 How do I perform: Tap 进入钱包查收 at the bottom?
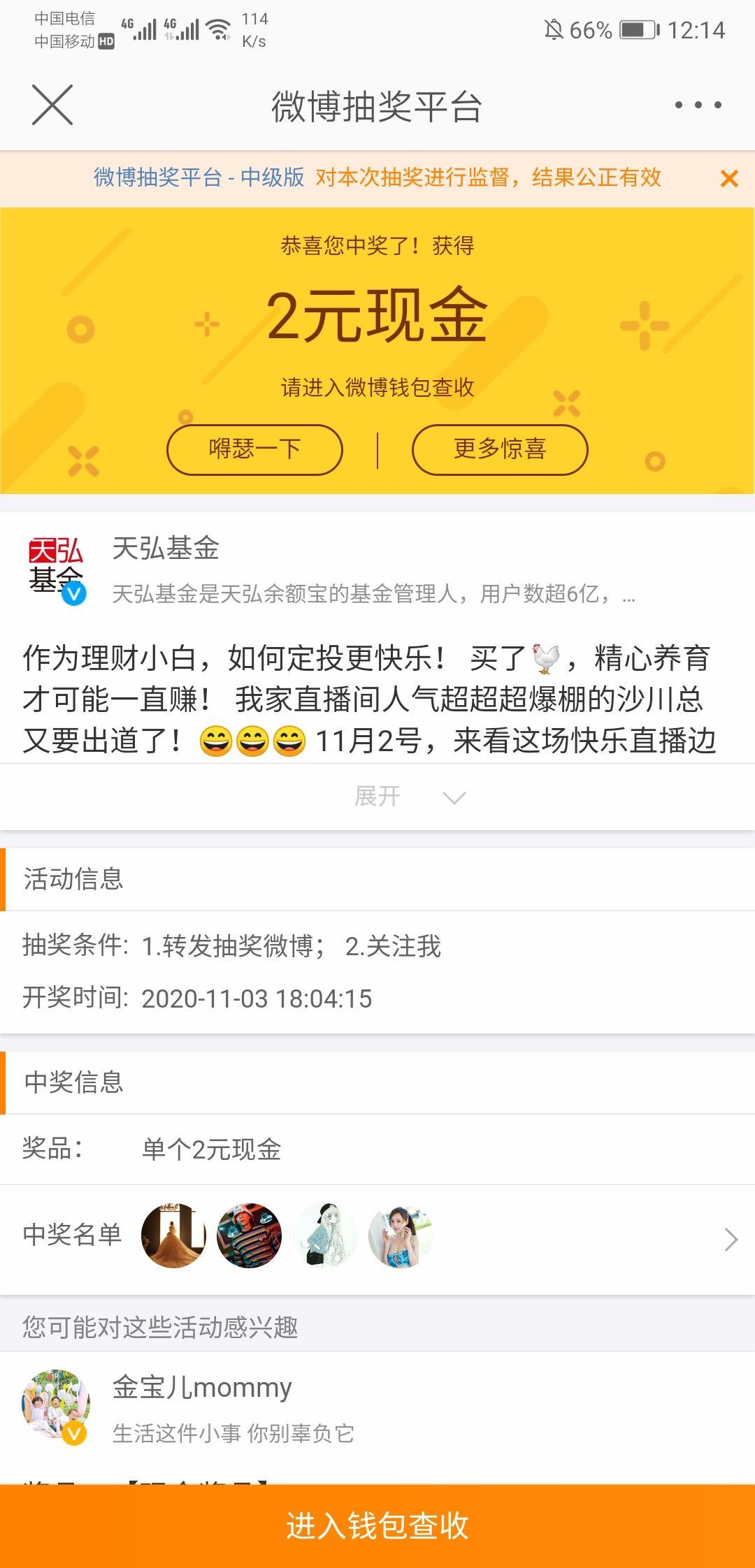click(x=377, y=1526)
